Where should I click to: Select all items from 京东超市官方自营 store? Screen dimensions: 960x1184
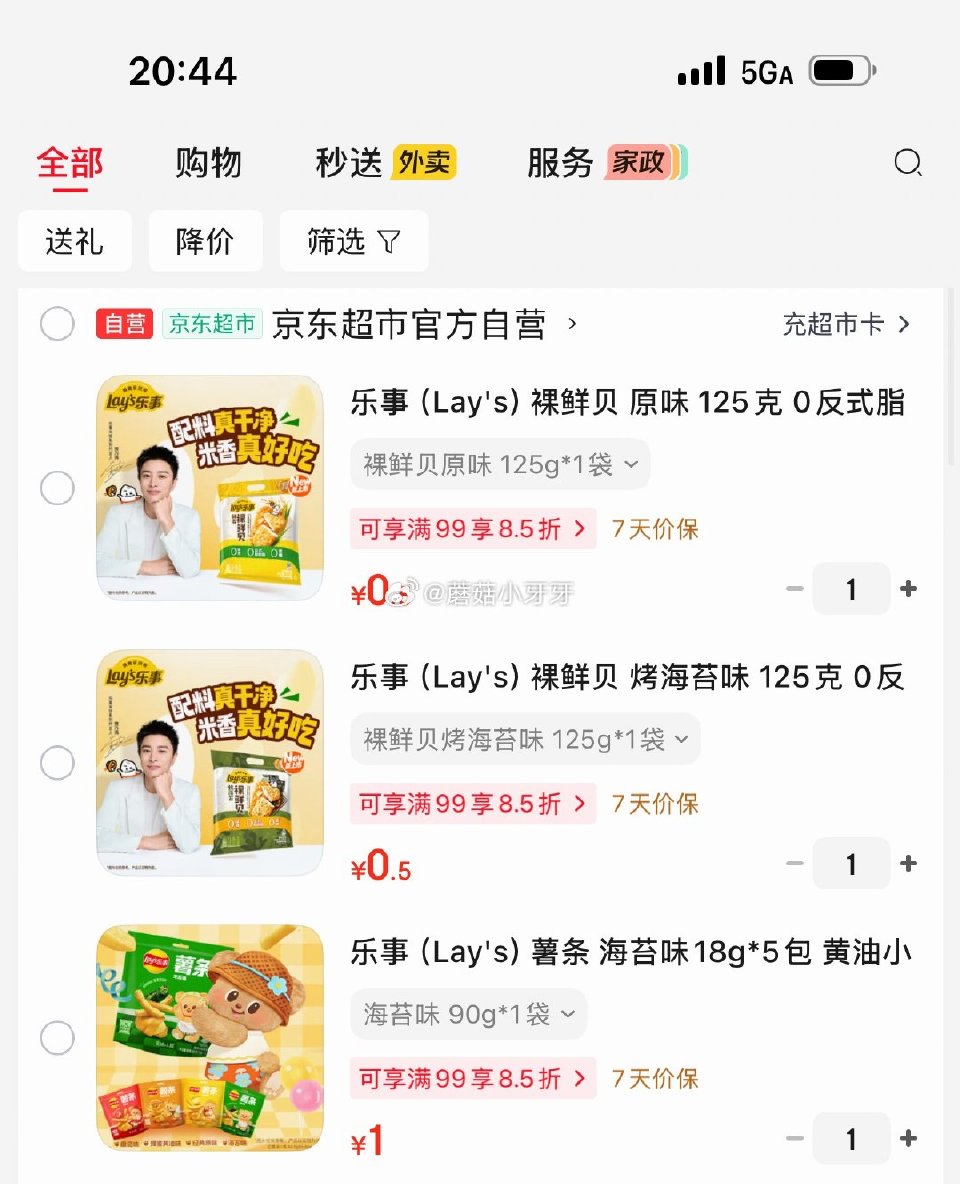[x=57, y=324]
